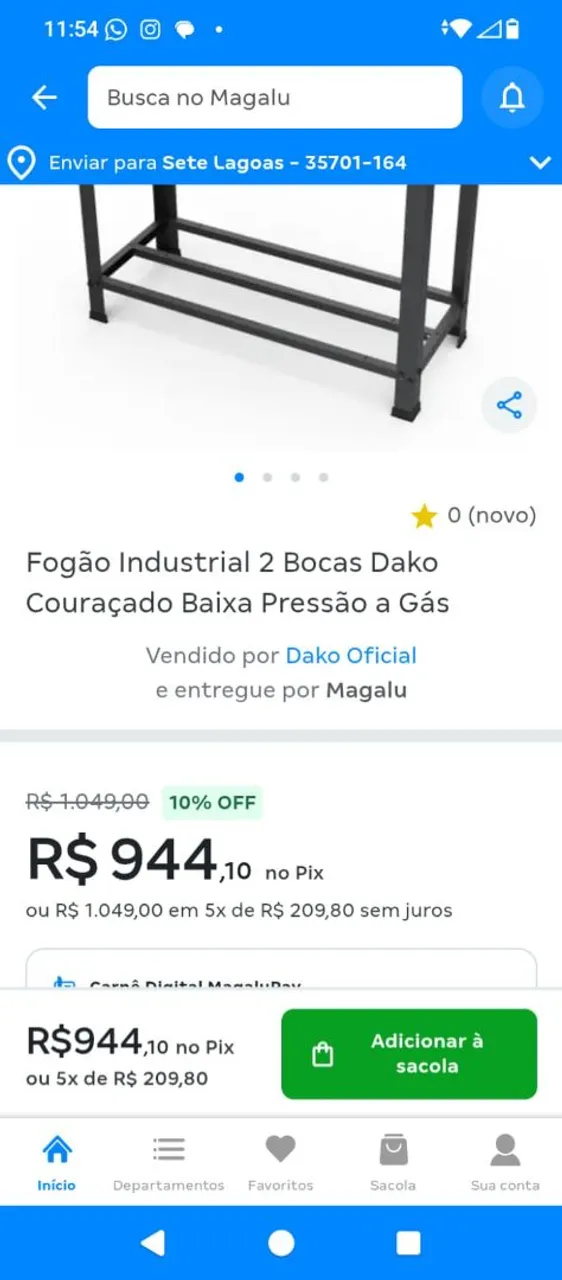This screenshot has width=562, height=1280.
Task: Tap the system home button
Action: [x=281, y=1243]
